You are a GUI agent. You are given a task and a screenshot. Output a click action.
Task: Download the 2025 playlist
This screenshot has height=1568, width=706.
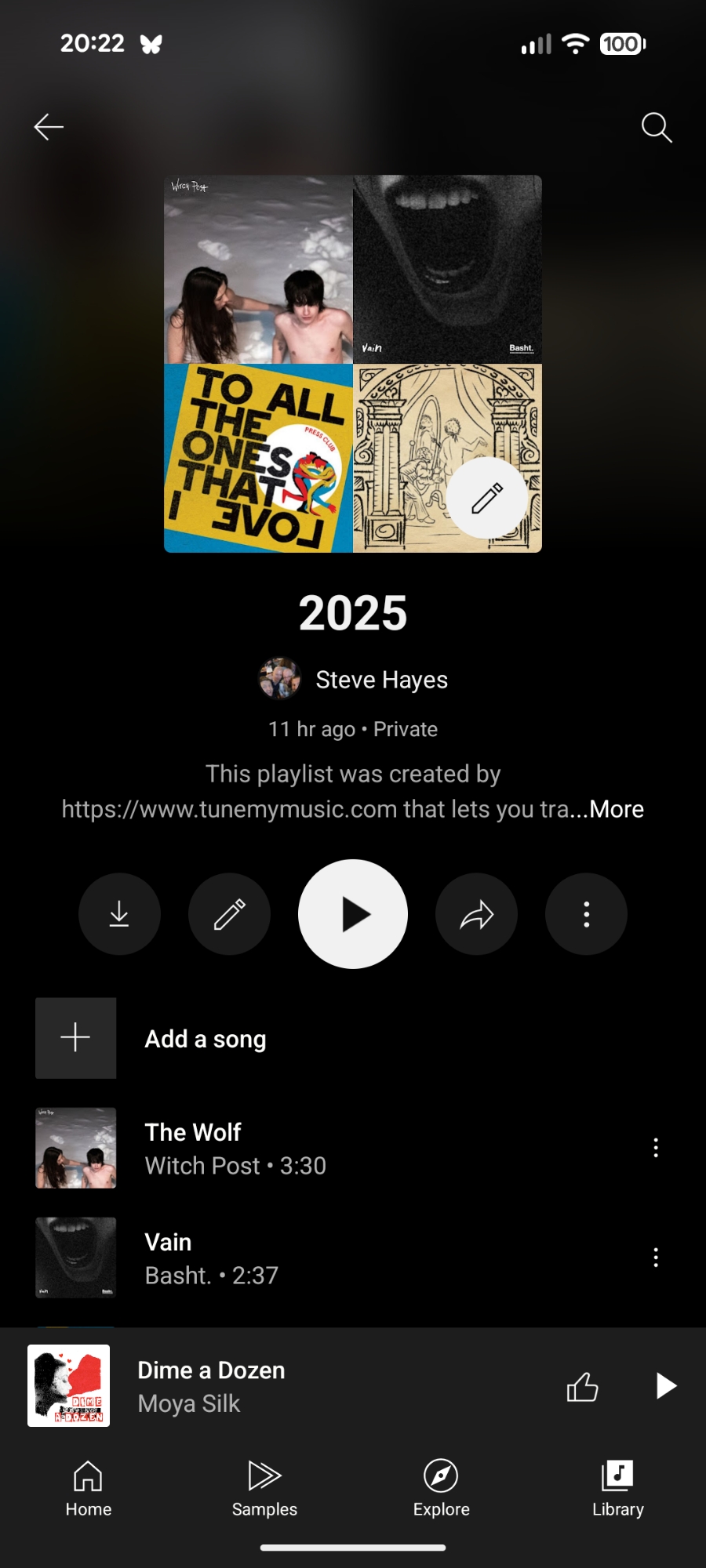tap(119, 914)
